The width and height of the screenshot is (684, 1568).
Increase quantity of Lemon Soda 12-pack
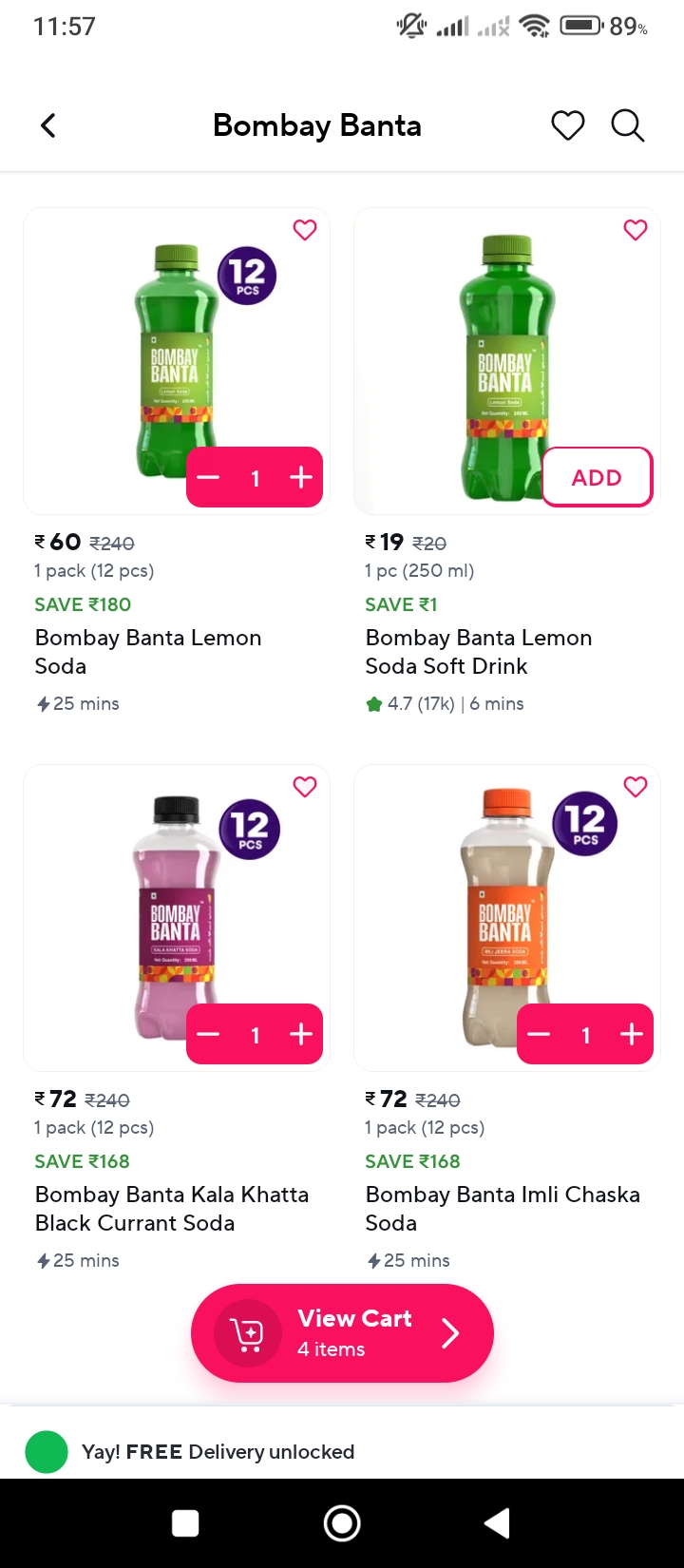click(301, 477)
